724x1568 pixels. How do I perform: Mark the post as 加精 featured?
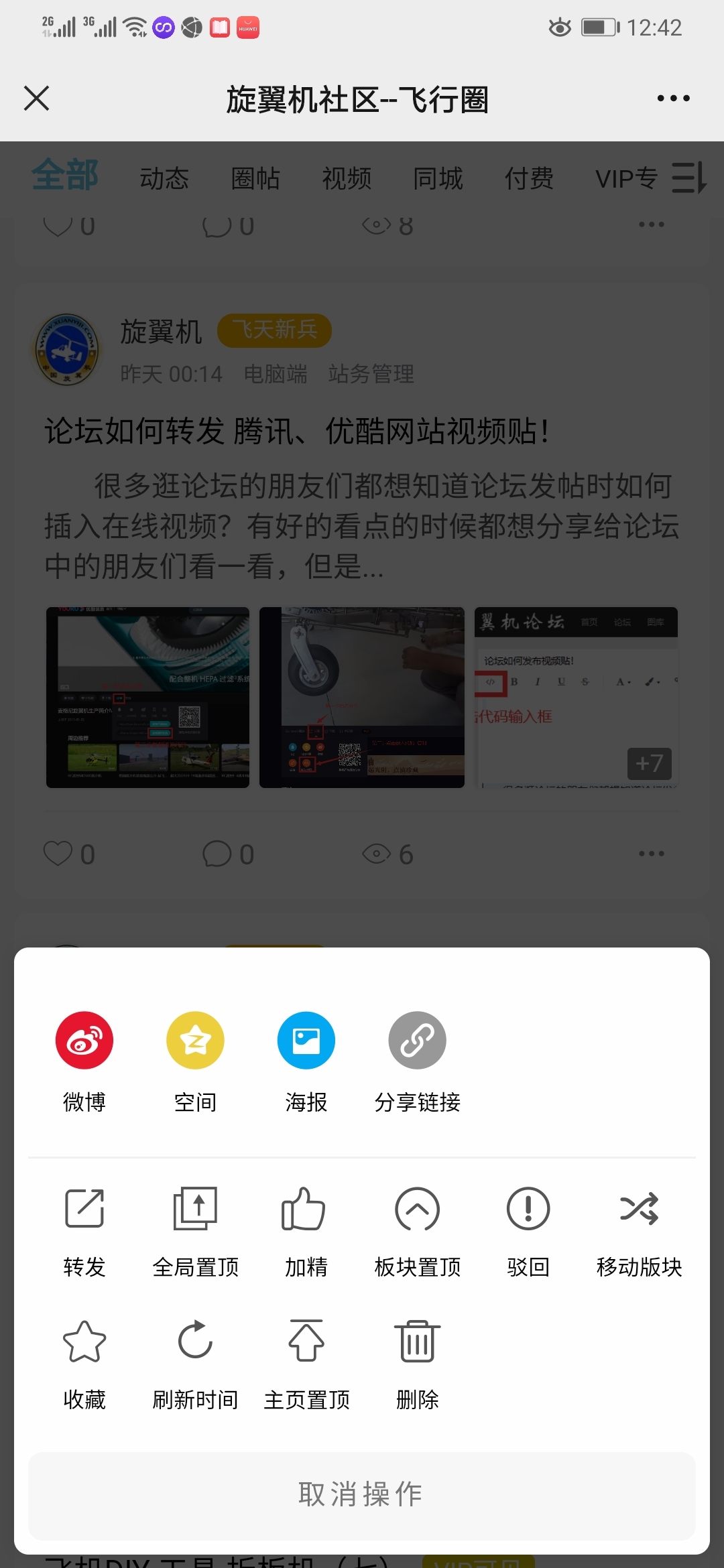coord(306,1233)
